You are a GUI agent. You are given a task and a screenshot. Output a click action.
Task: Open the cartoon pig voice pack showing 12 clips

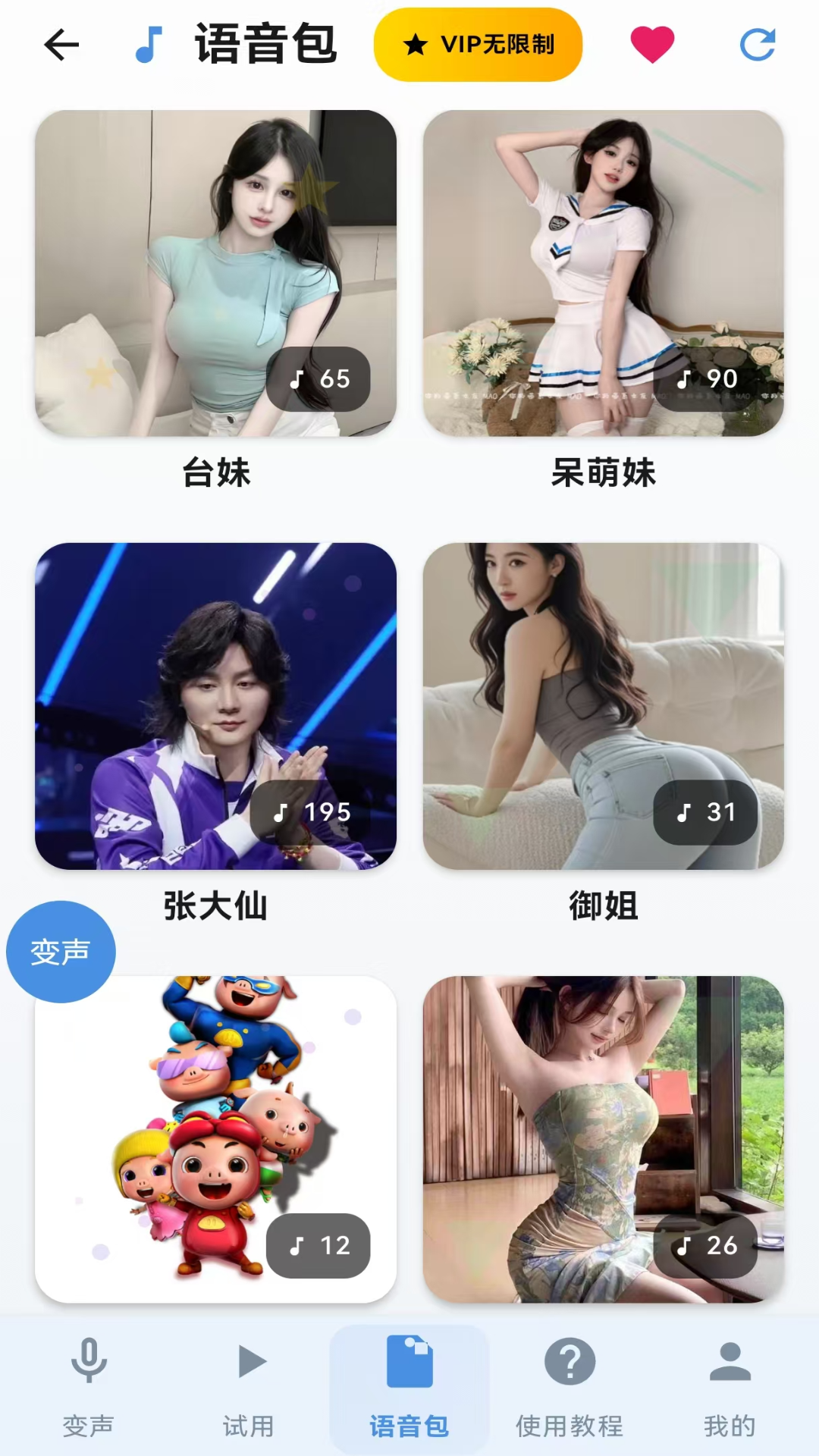[215, 1137]
